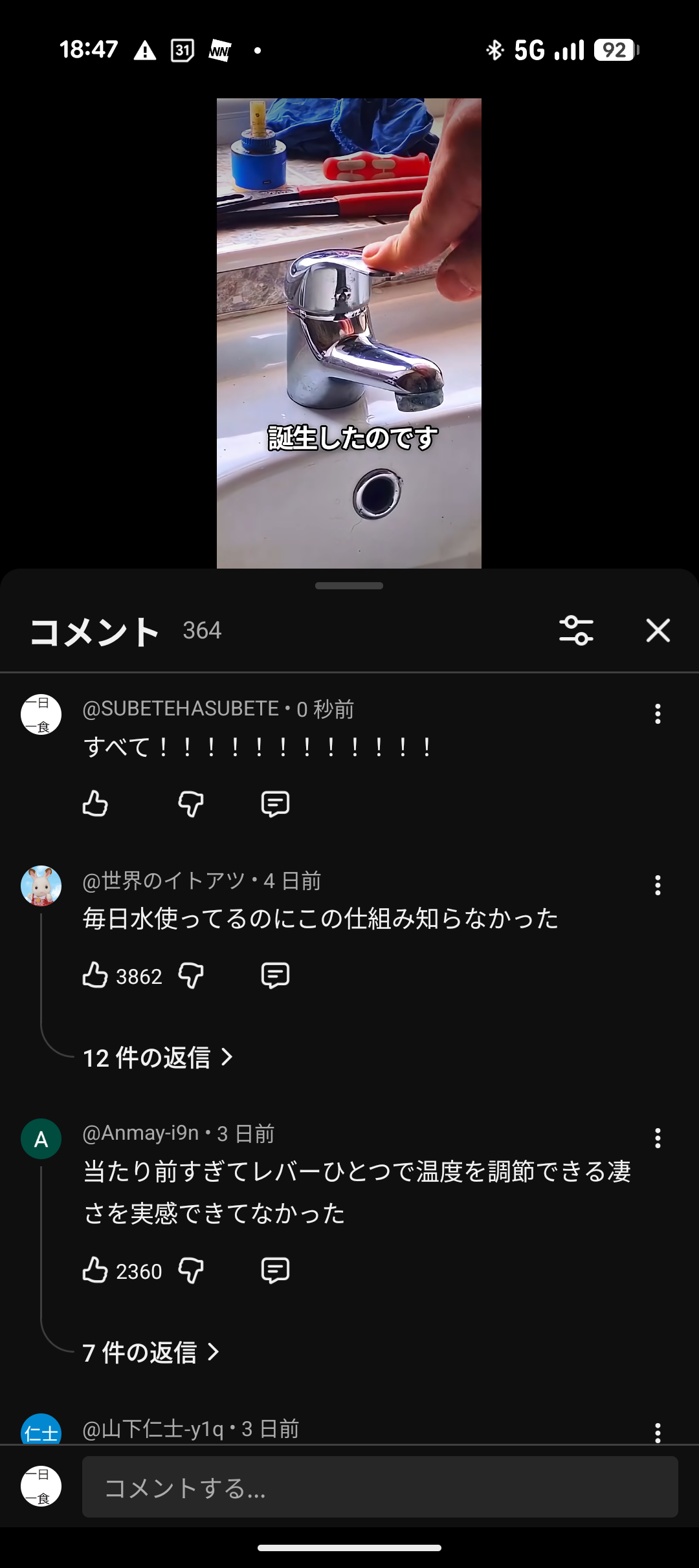Reply to @Anmay-i9n's comment

[x=275, y=1270]
